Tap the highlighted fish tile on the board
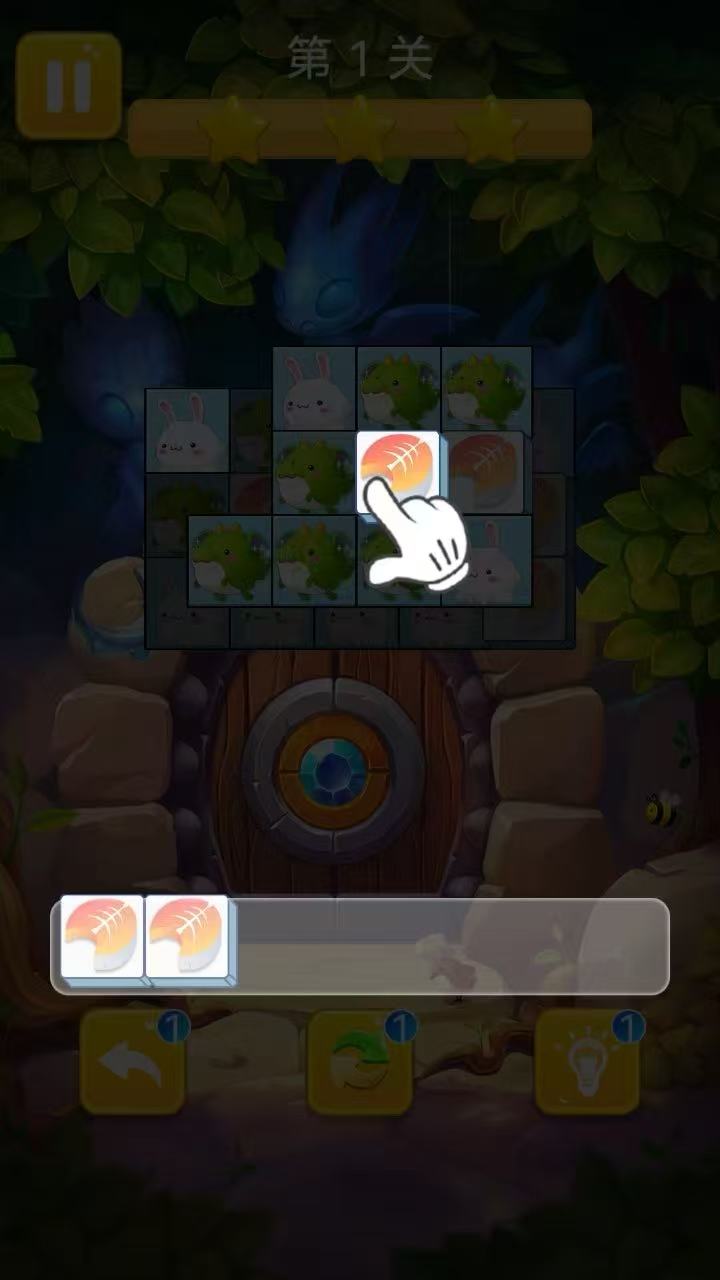720x1280 pixels. point(398,471)
